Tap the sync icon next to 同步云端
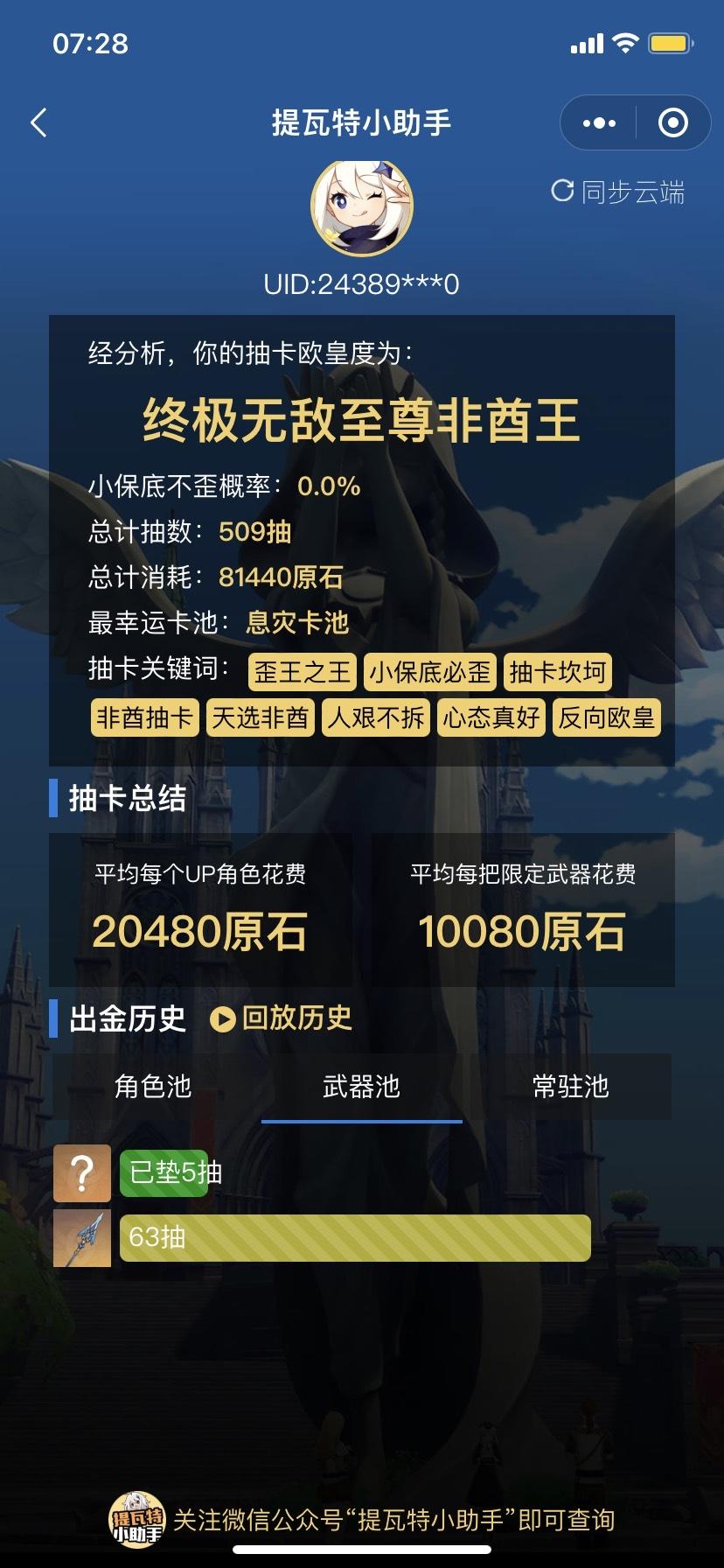The width and height of the screenshot is (724, 1568). click(562, 190)
